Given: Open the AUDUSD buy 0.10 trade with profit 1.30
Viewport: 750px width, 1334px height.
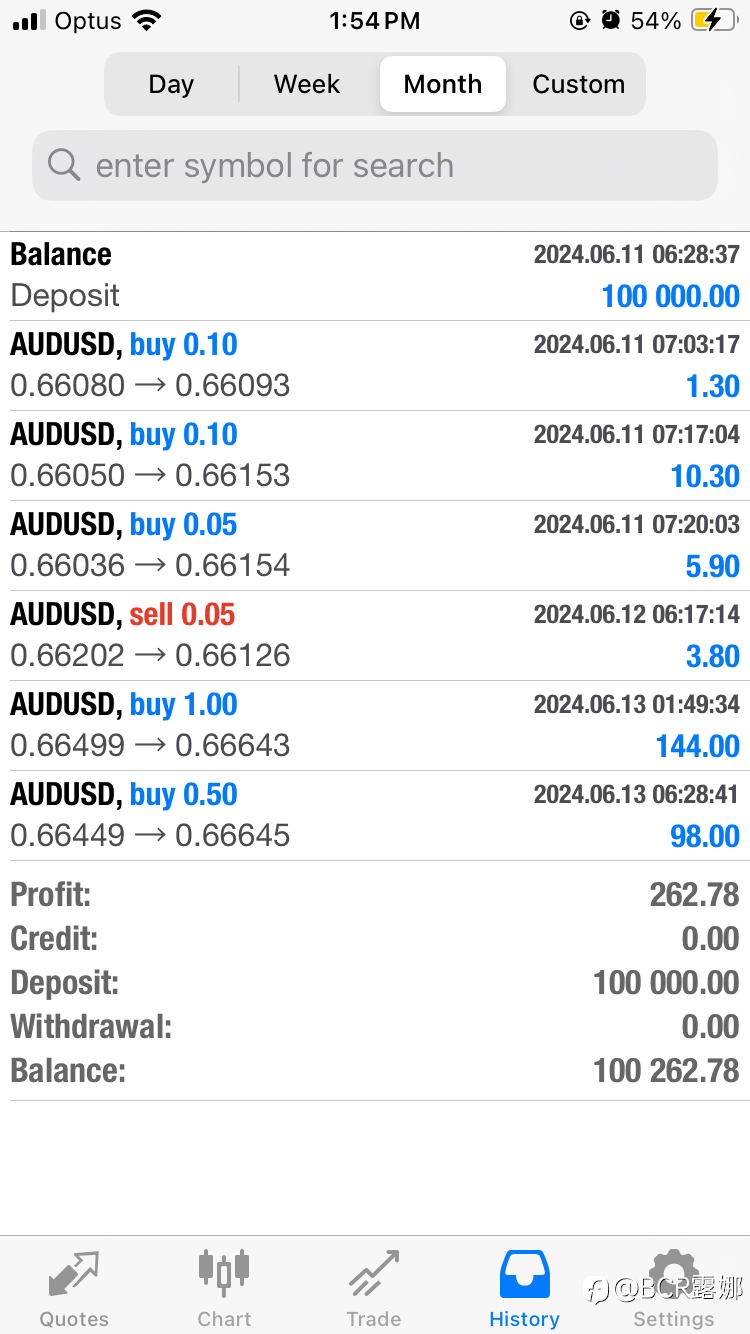Looking at the screenshot, I should (375, 366).
